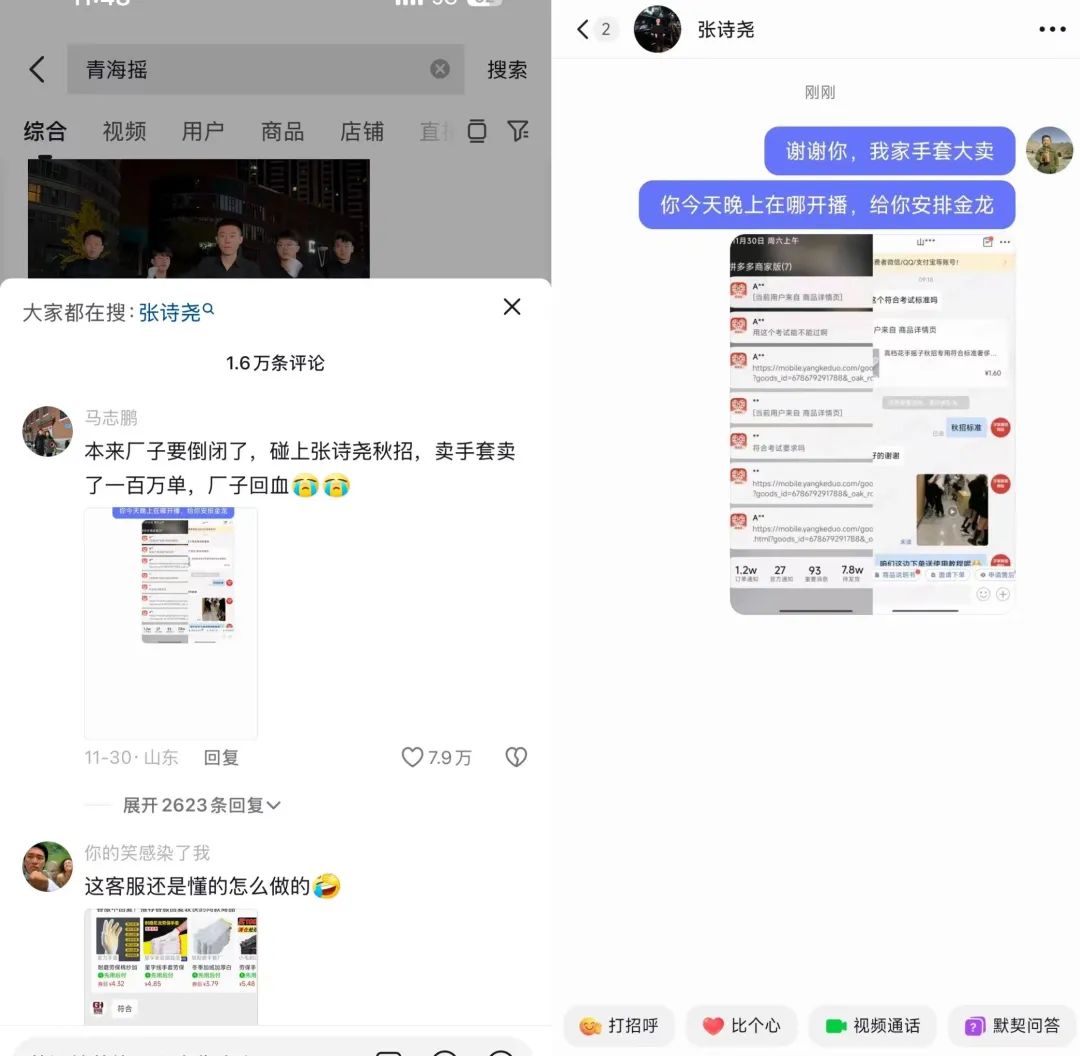Viewport: 1080px width, 1056px height.
Task: Switch to the 商品 tab
Action: (x=282, y=131)
